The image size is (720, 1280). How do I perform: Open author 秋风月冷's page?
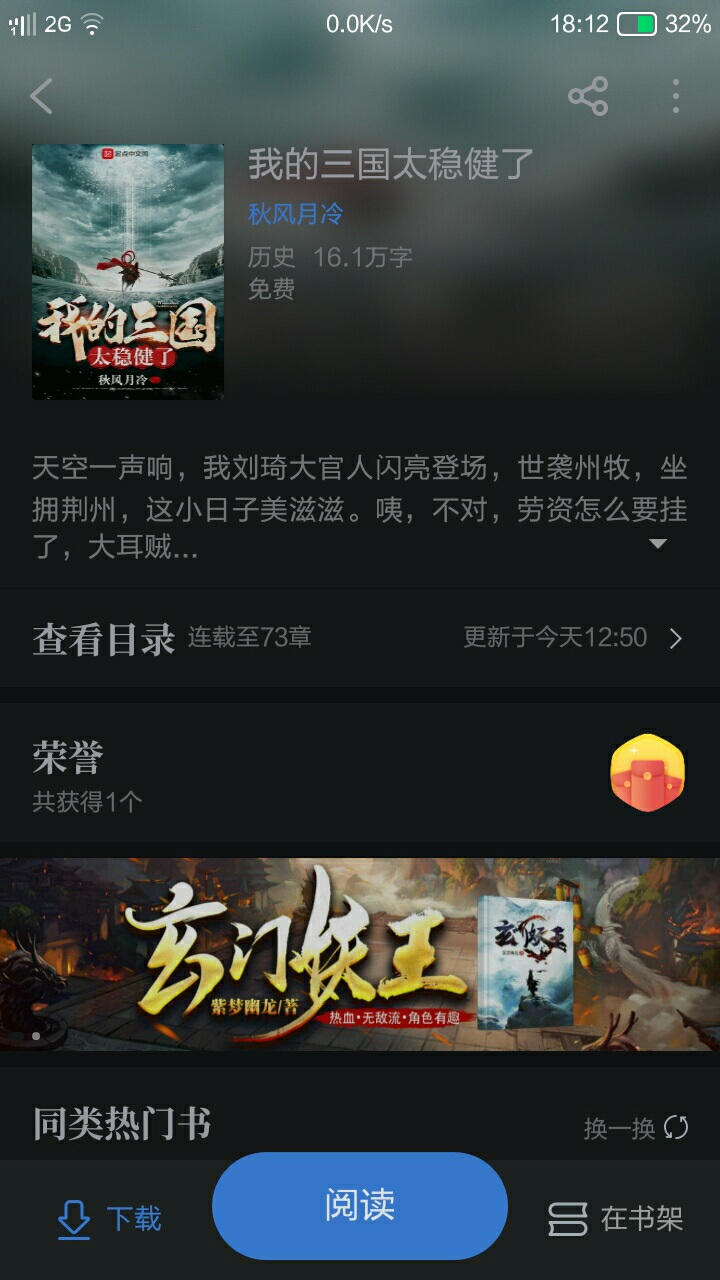(x=295, y=213)
